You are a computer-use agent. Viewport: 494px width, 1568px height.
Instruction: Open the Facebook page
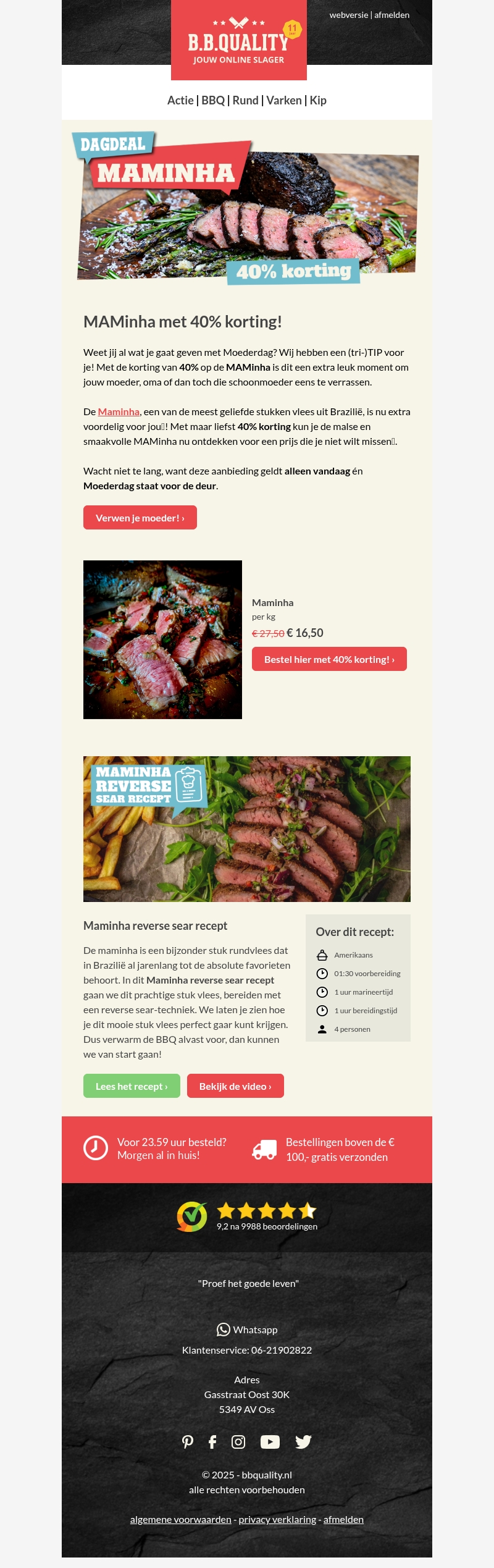(x=212, y=1442)
